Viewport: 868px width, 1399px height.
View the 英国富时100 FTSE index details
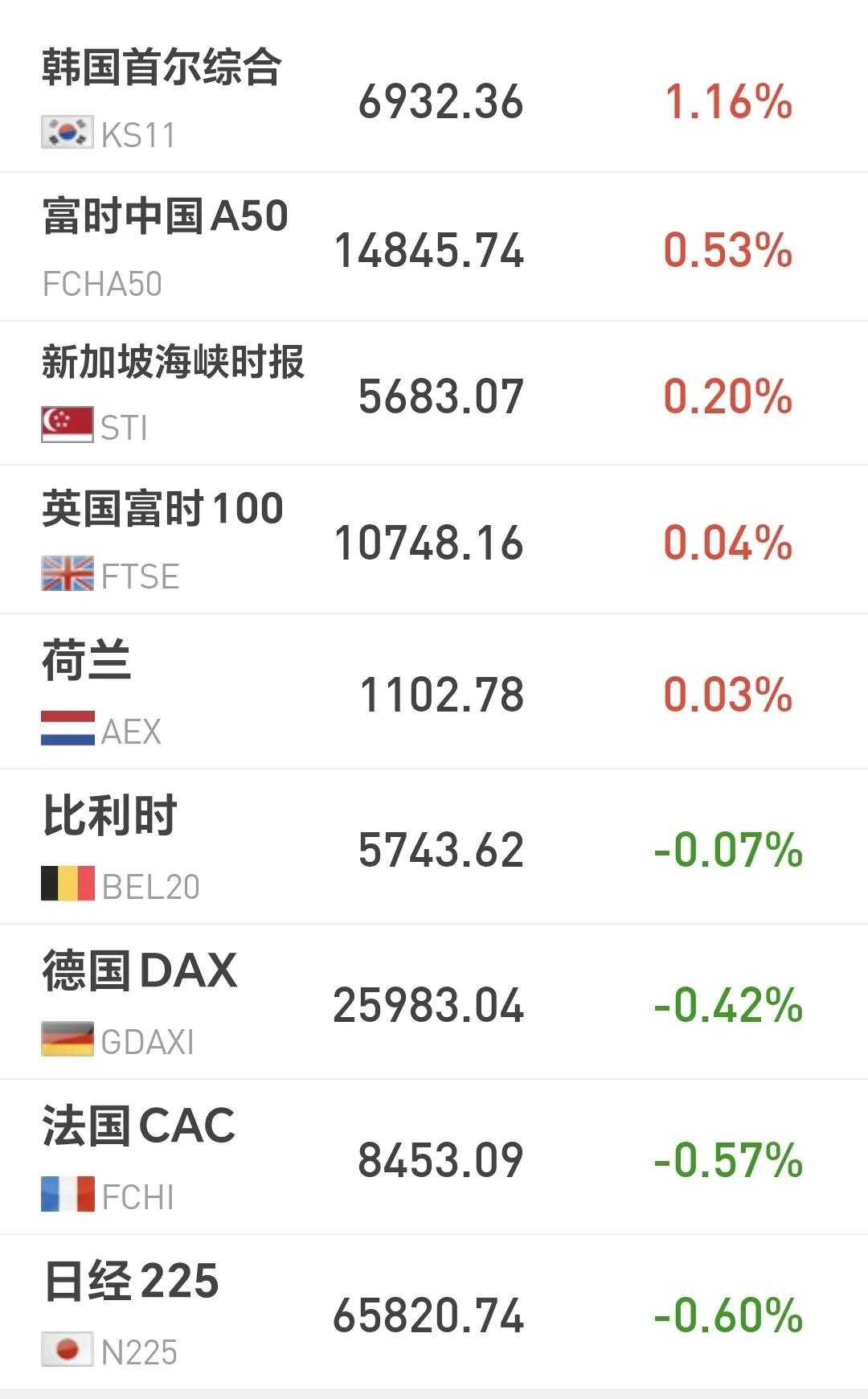click(x=434, y=539)
